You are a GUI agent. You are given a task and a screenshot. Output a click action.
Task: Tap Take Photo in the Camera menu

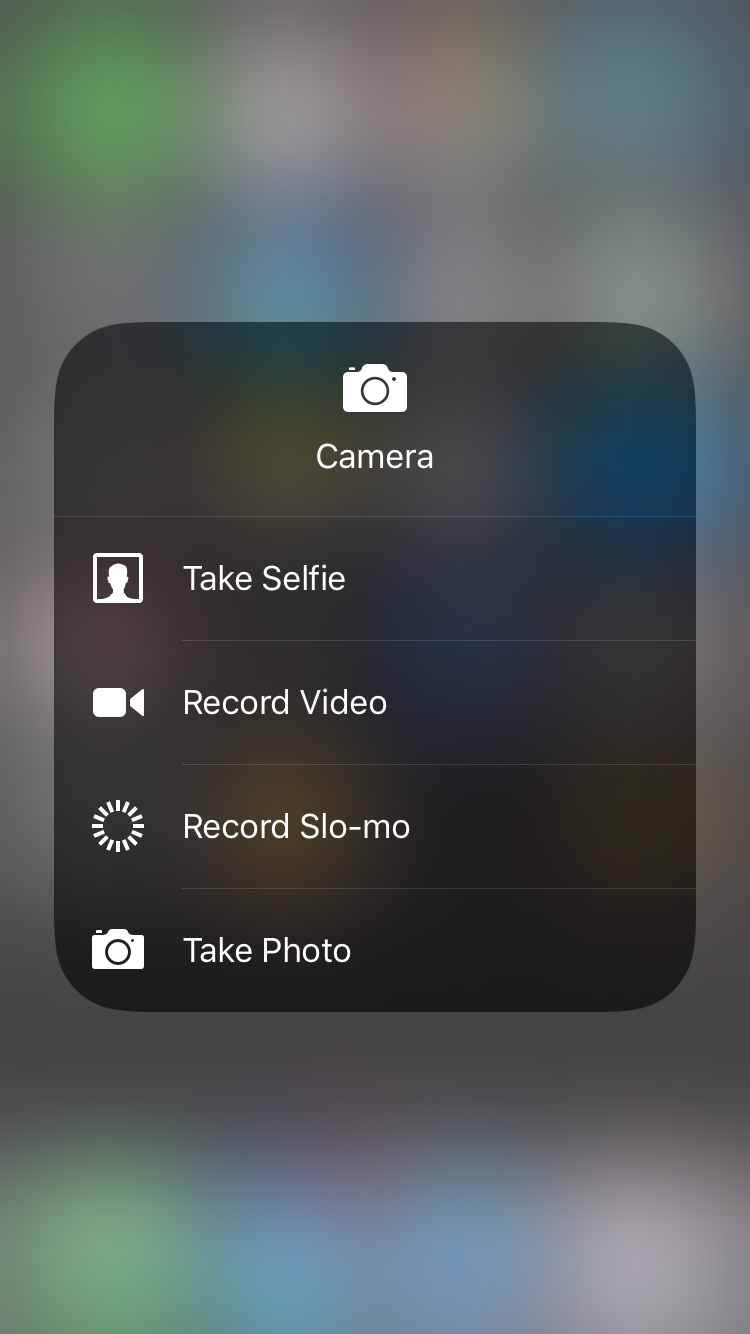pos(375,950)
